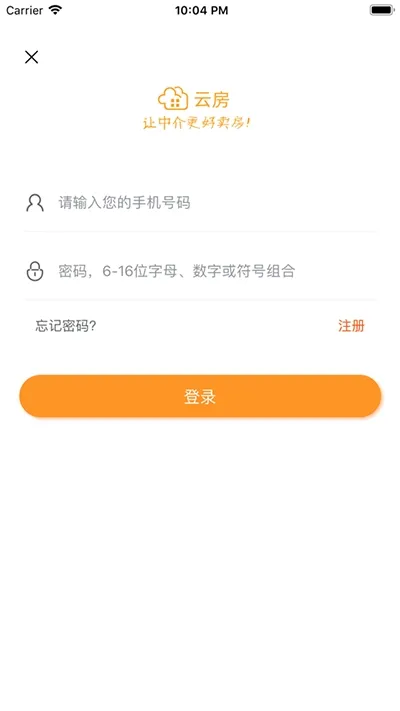Focus the password input field
Viewport: 400px width, 711px height.
[x=217, y=271]
